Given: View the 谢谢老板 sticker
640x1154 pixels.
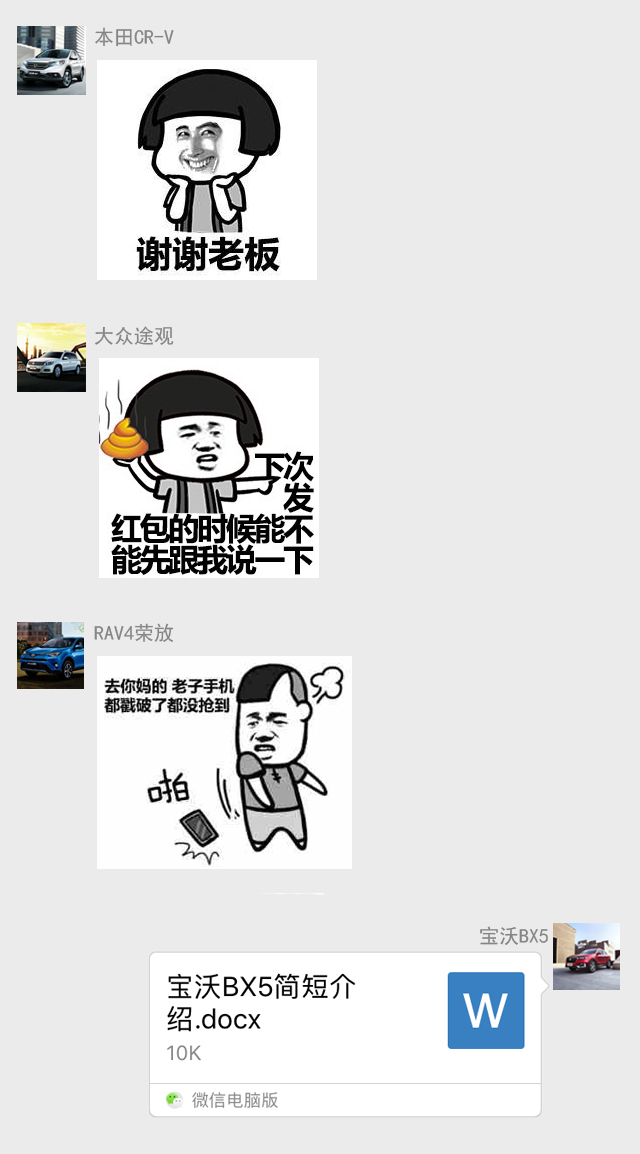Looking at the screenshot, I should tap(207, 170).
